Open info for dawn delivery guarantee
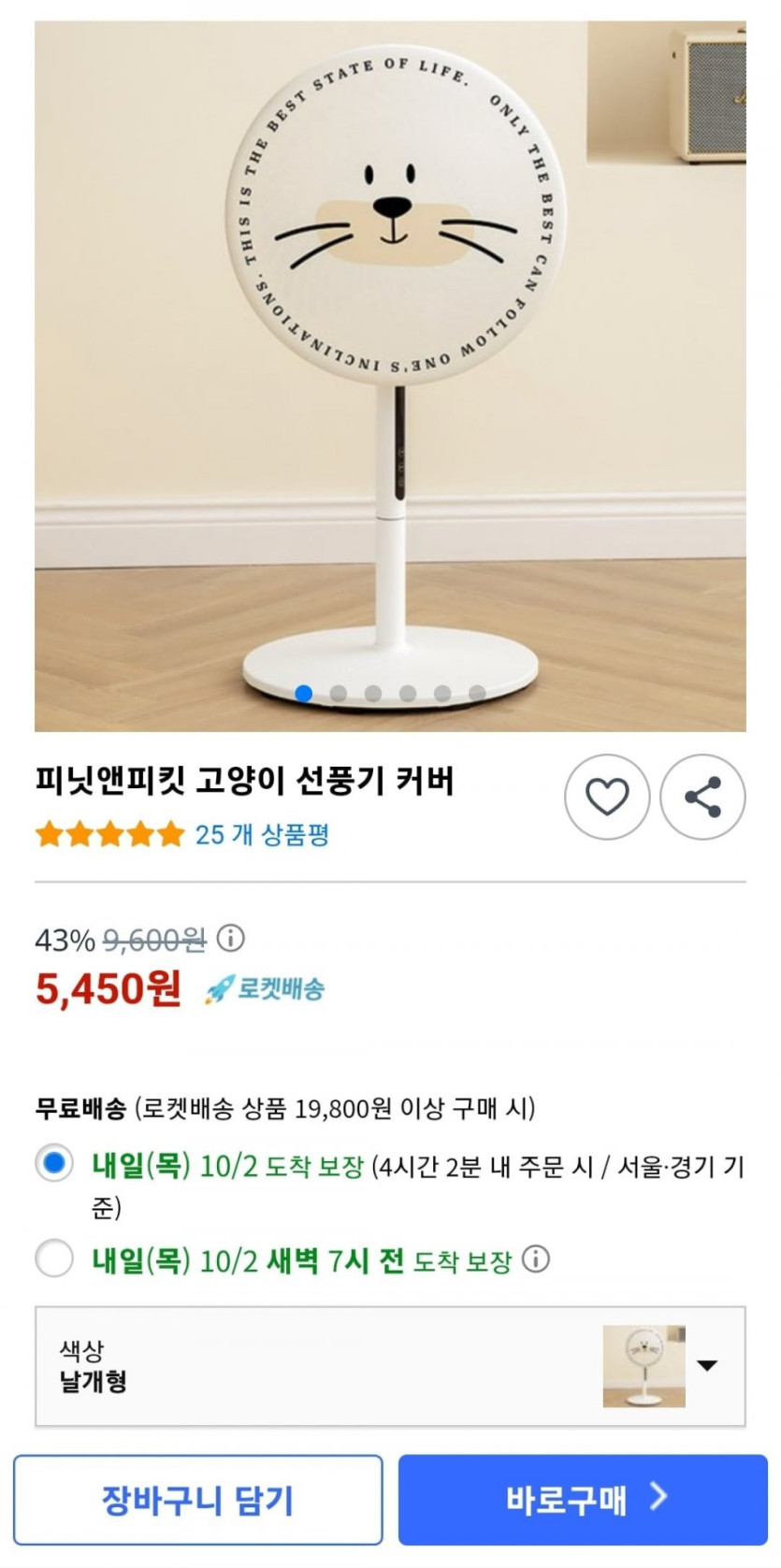 536,1259
